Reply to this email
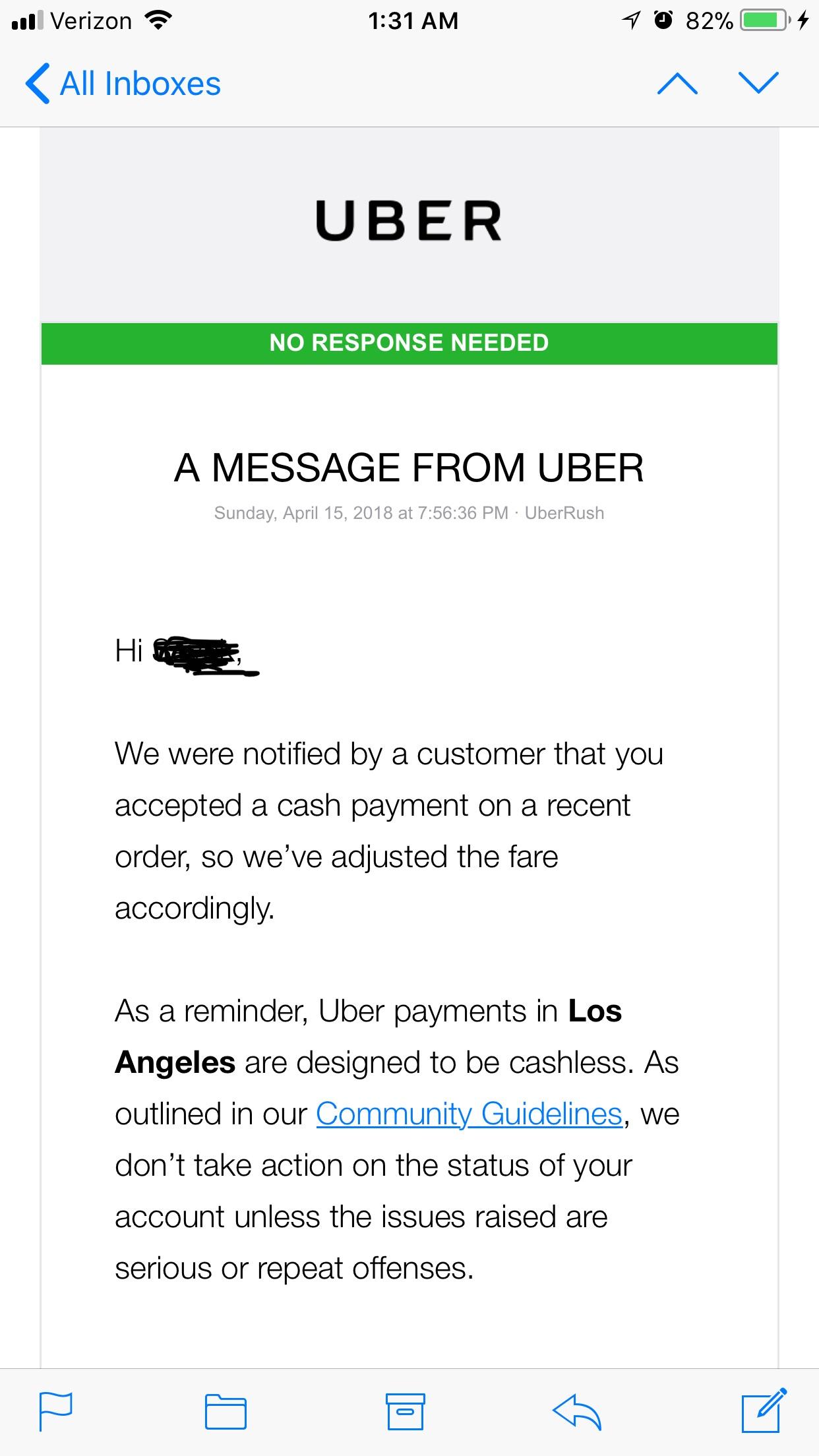 click(x=577, y=1411)
